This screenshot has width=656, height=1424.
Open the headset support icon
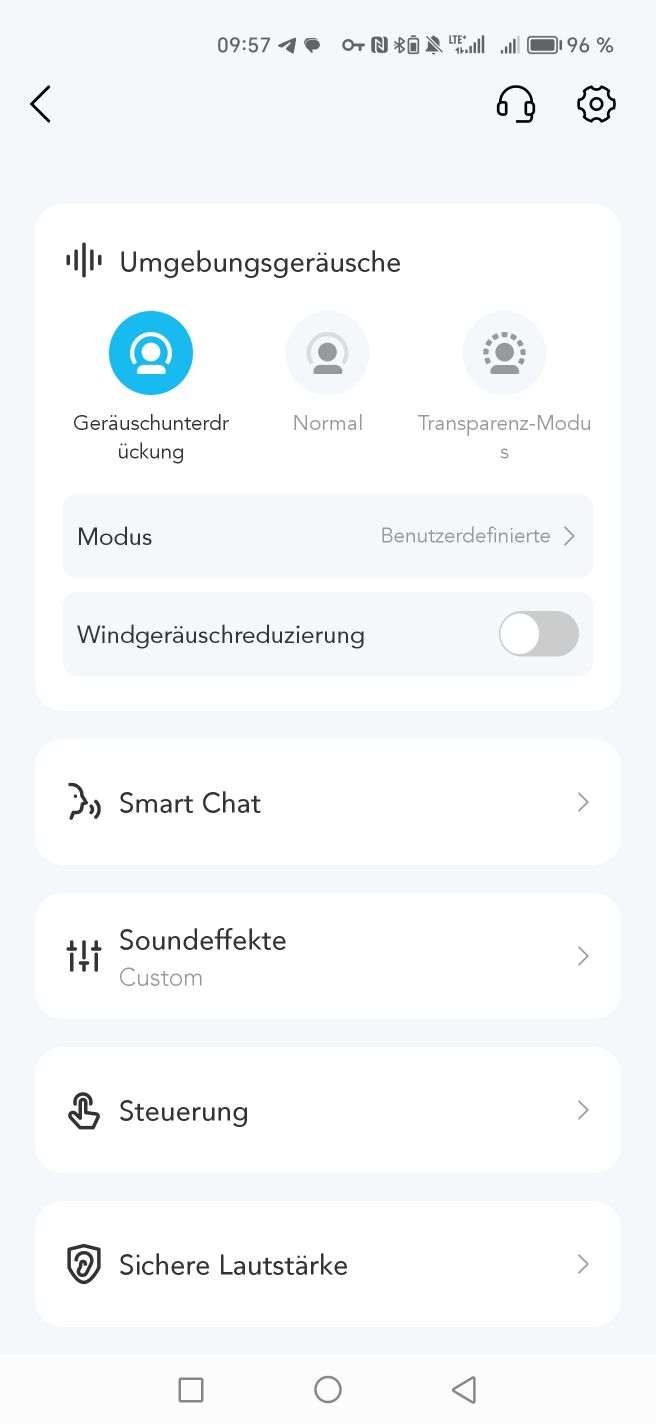pos(516,104)
